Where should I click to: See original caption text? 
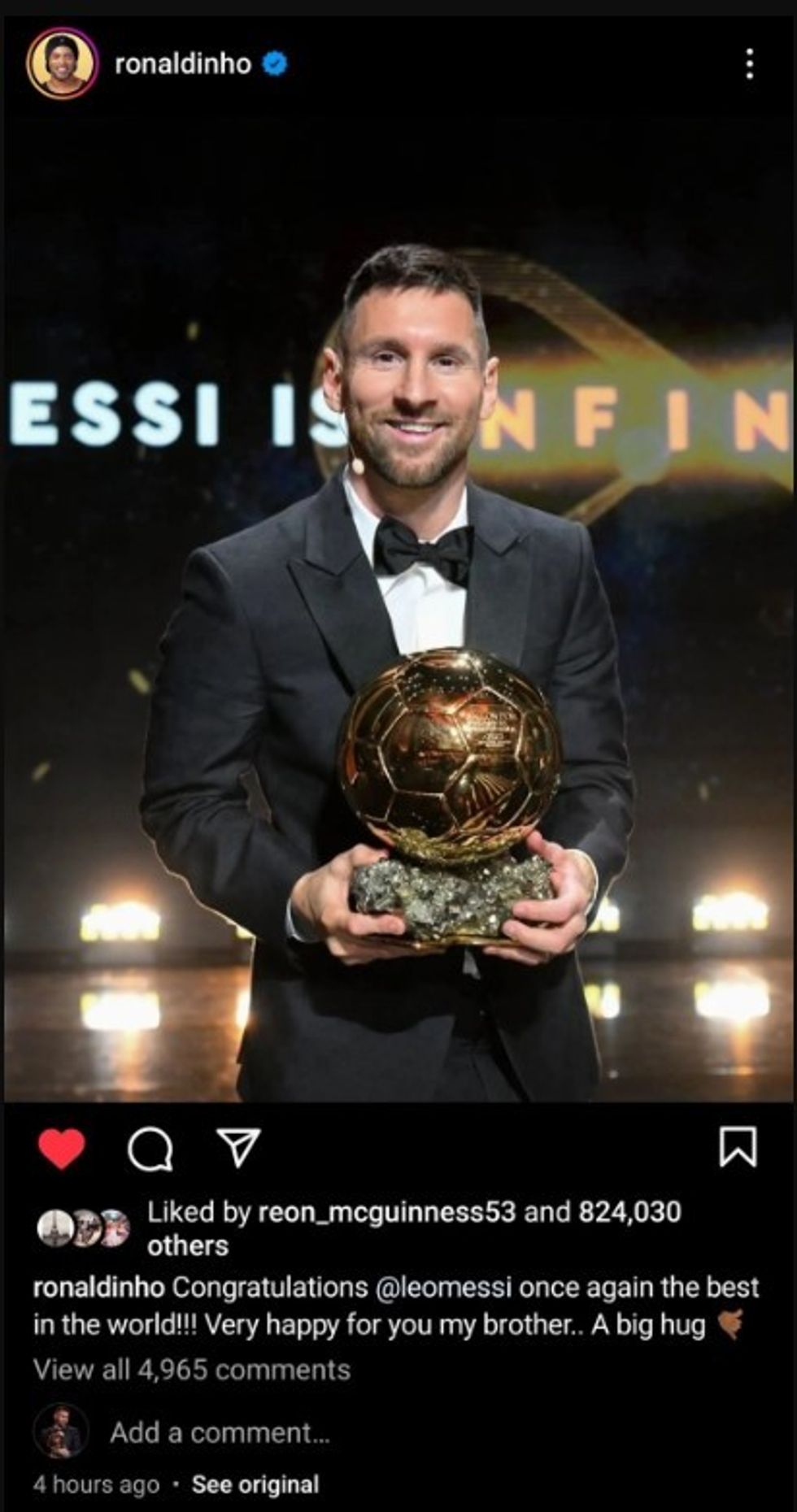255,1484
